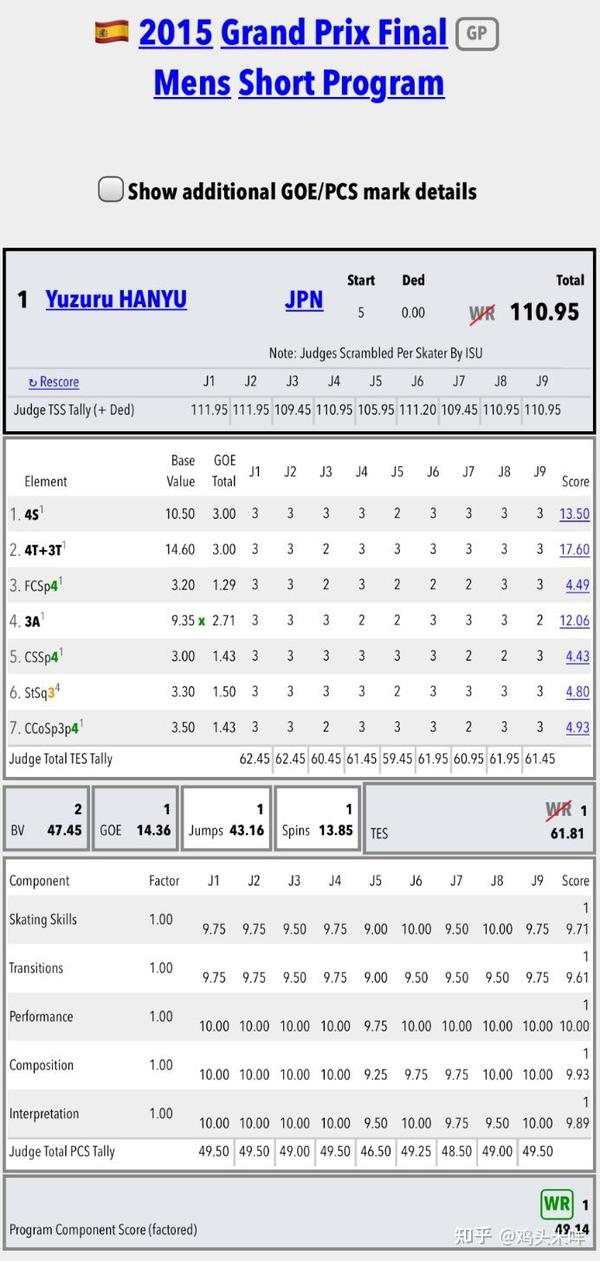Open the 12.06 score for 3A
This screenshot has height=1261, width=600.
click(574, 621)
